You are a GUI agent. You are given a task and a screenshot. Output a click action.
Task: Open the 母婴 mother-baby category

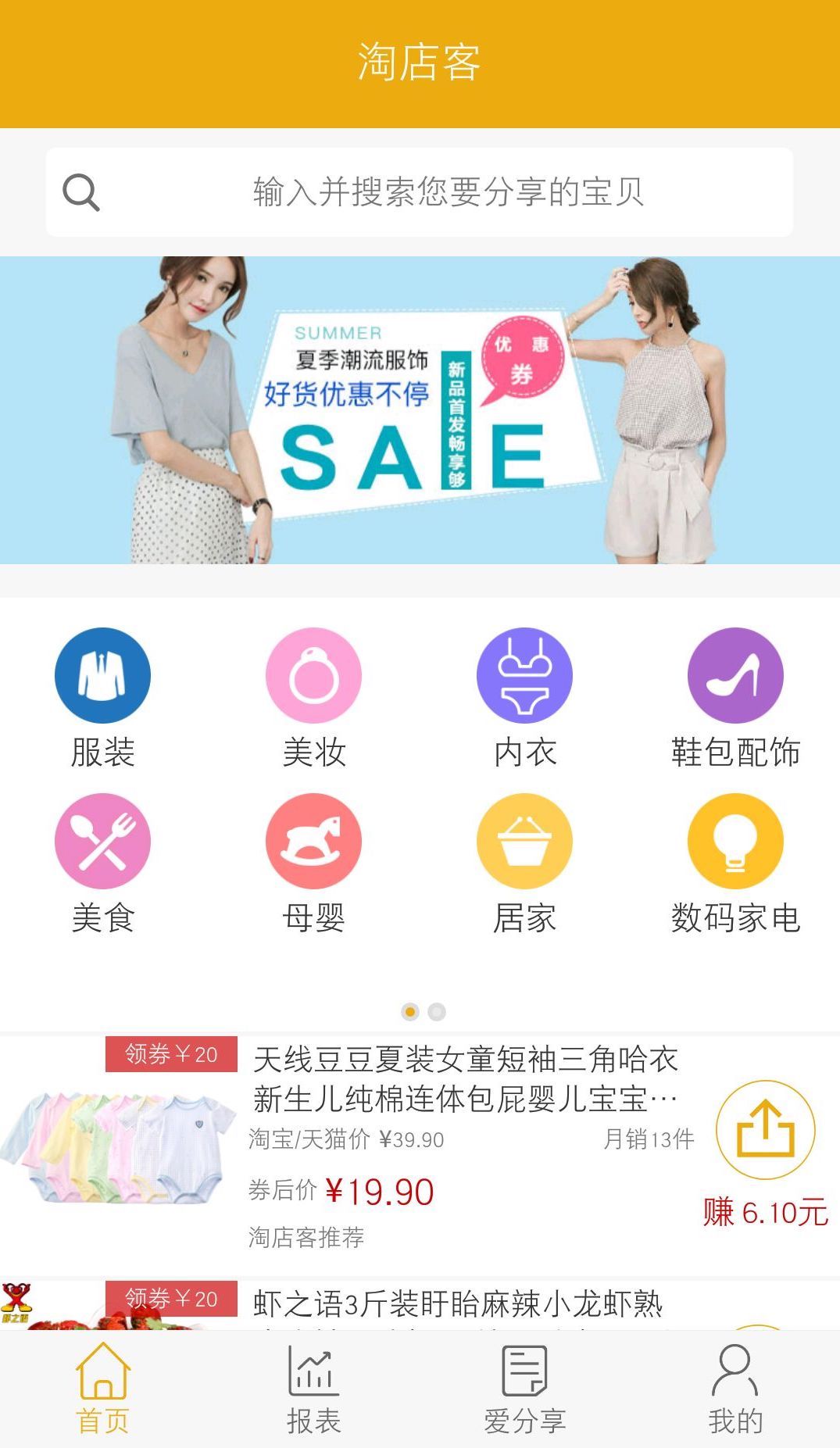tap(313, 842)
